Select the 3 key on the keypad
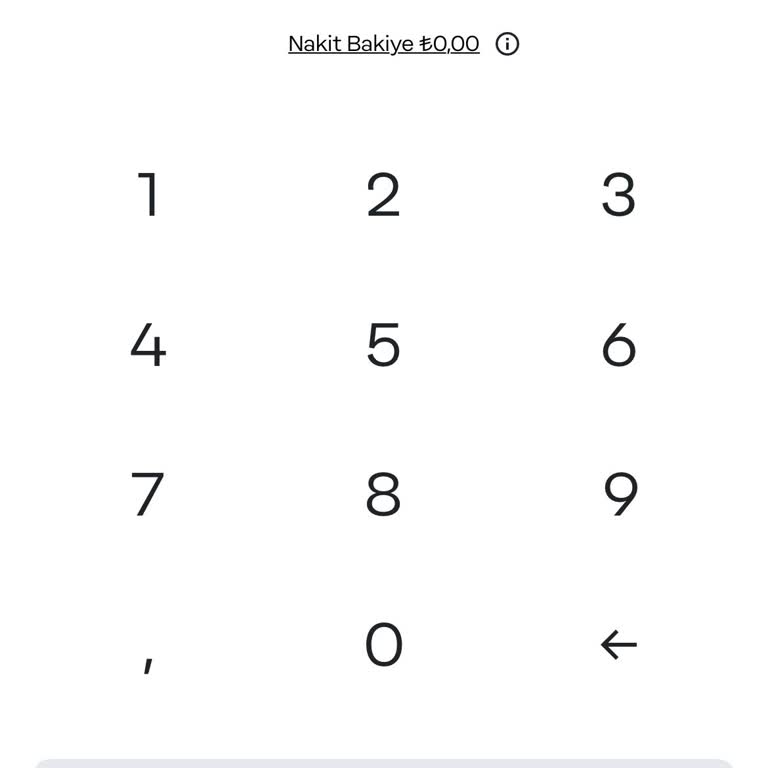768x768 pixels. 618,195
